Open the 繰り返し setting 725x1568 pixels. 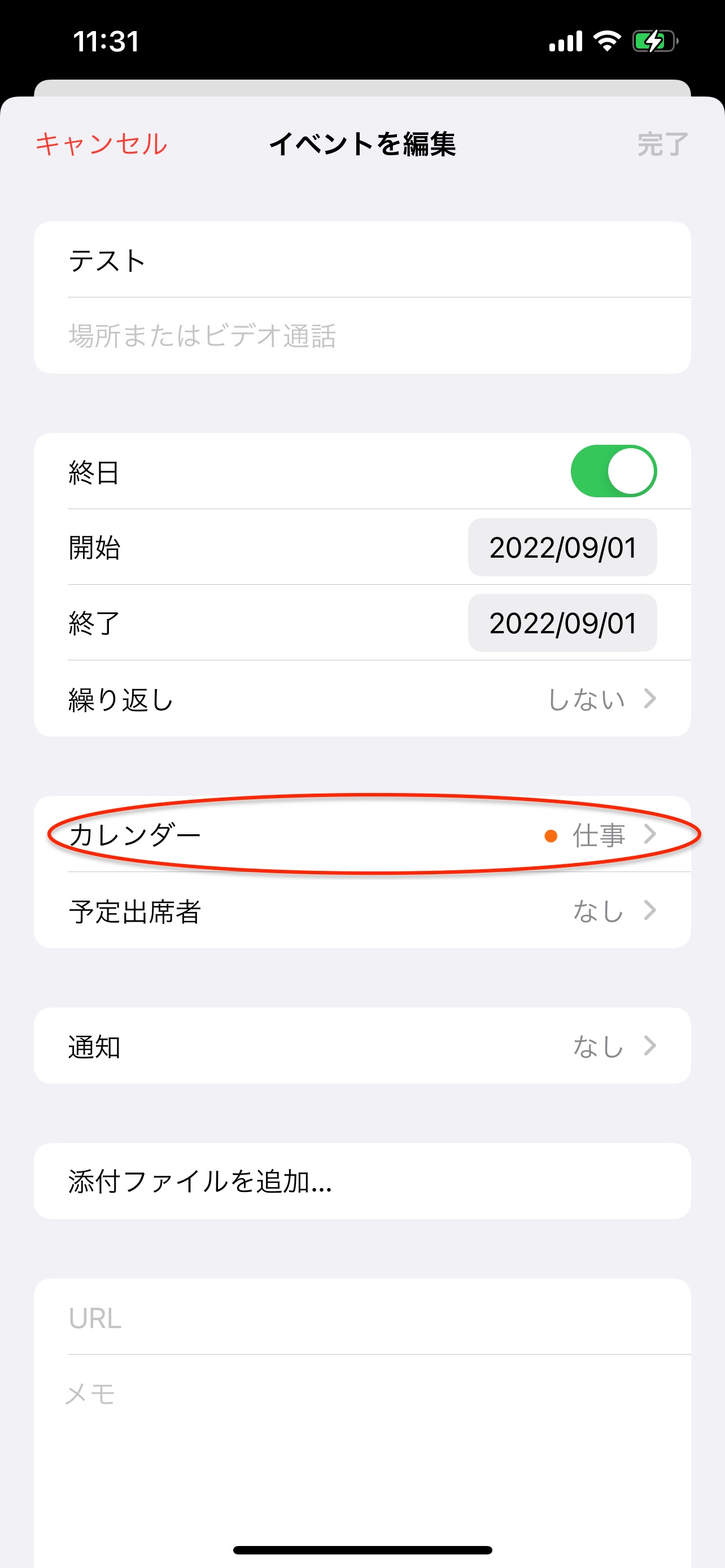tap(361, 699)
